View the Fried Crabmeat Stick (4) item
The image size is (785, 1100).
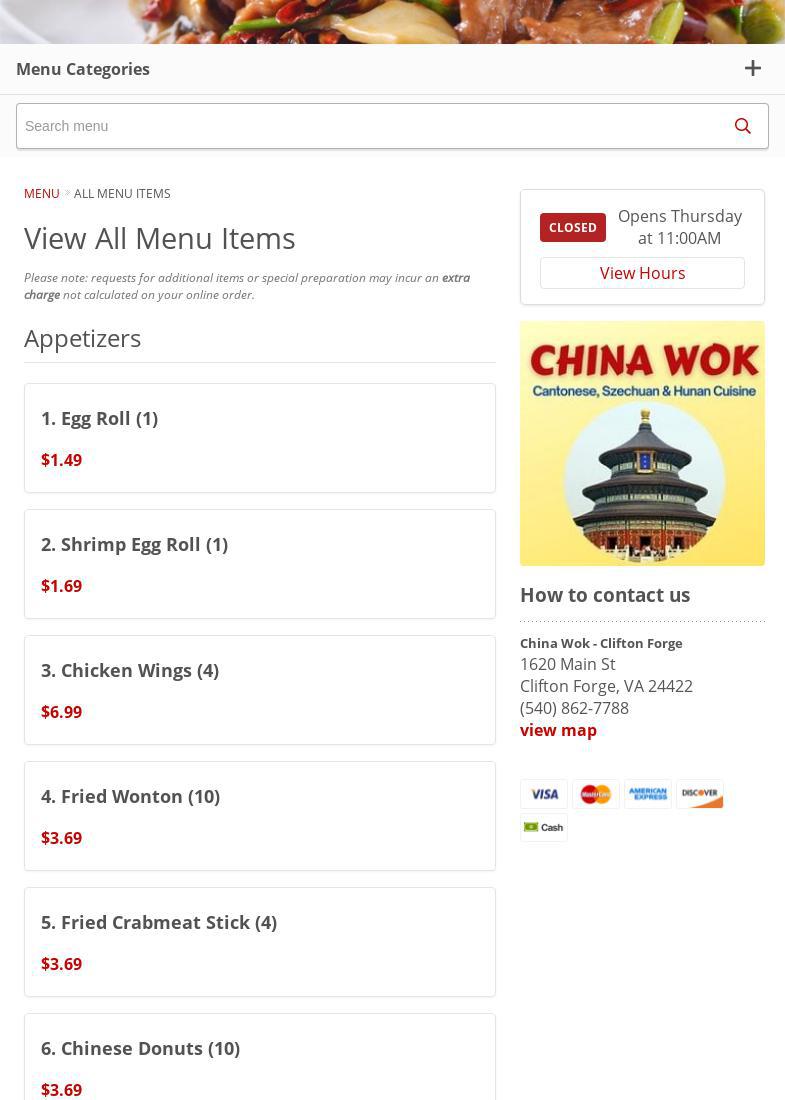(259, 942)
